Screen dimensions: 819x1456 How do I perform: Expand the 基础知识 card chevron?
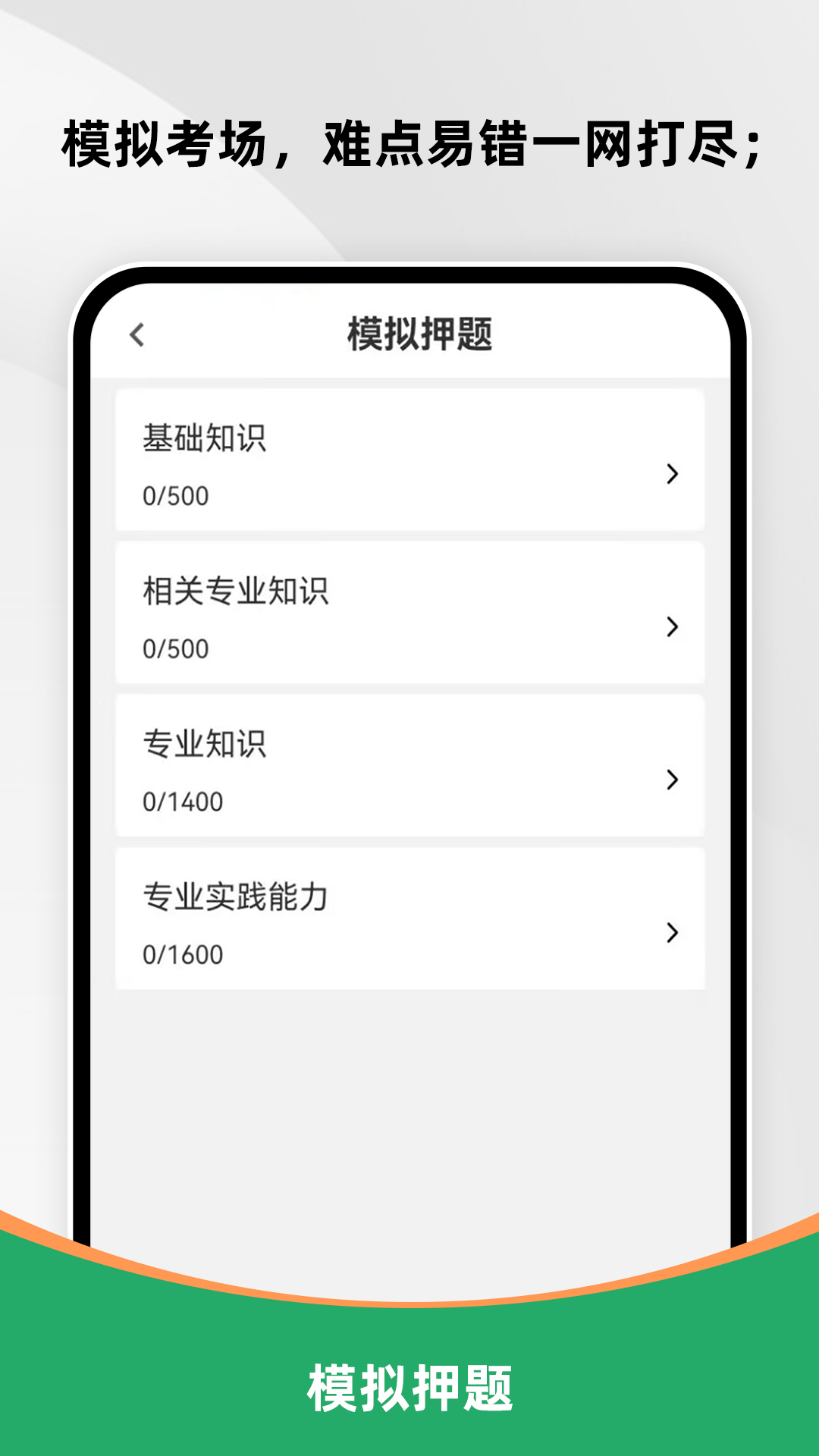point(672,476)
